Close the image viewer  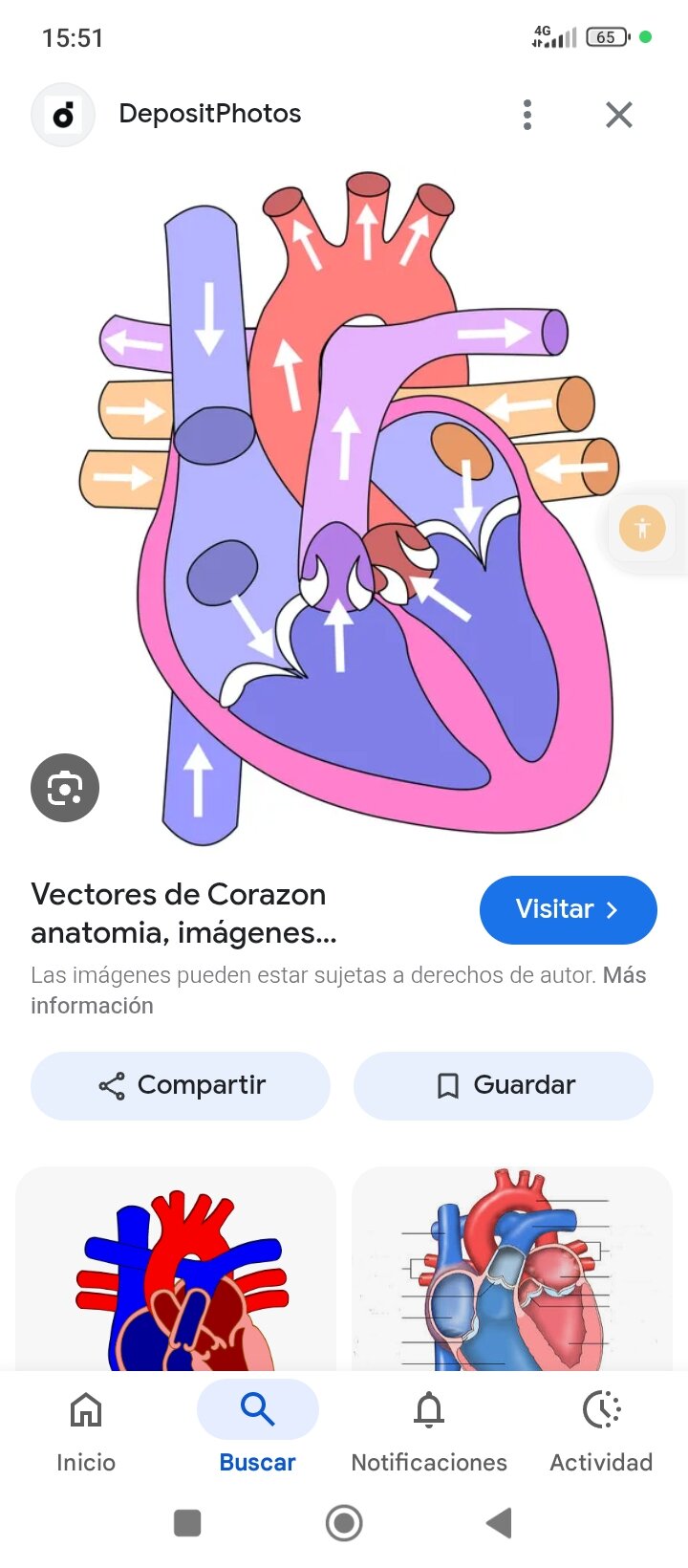619,115
